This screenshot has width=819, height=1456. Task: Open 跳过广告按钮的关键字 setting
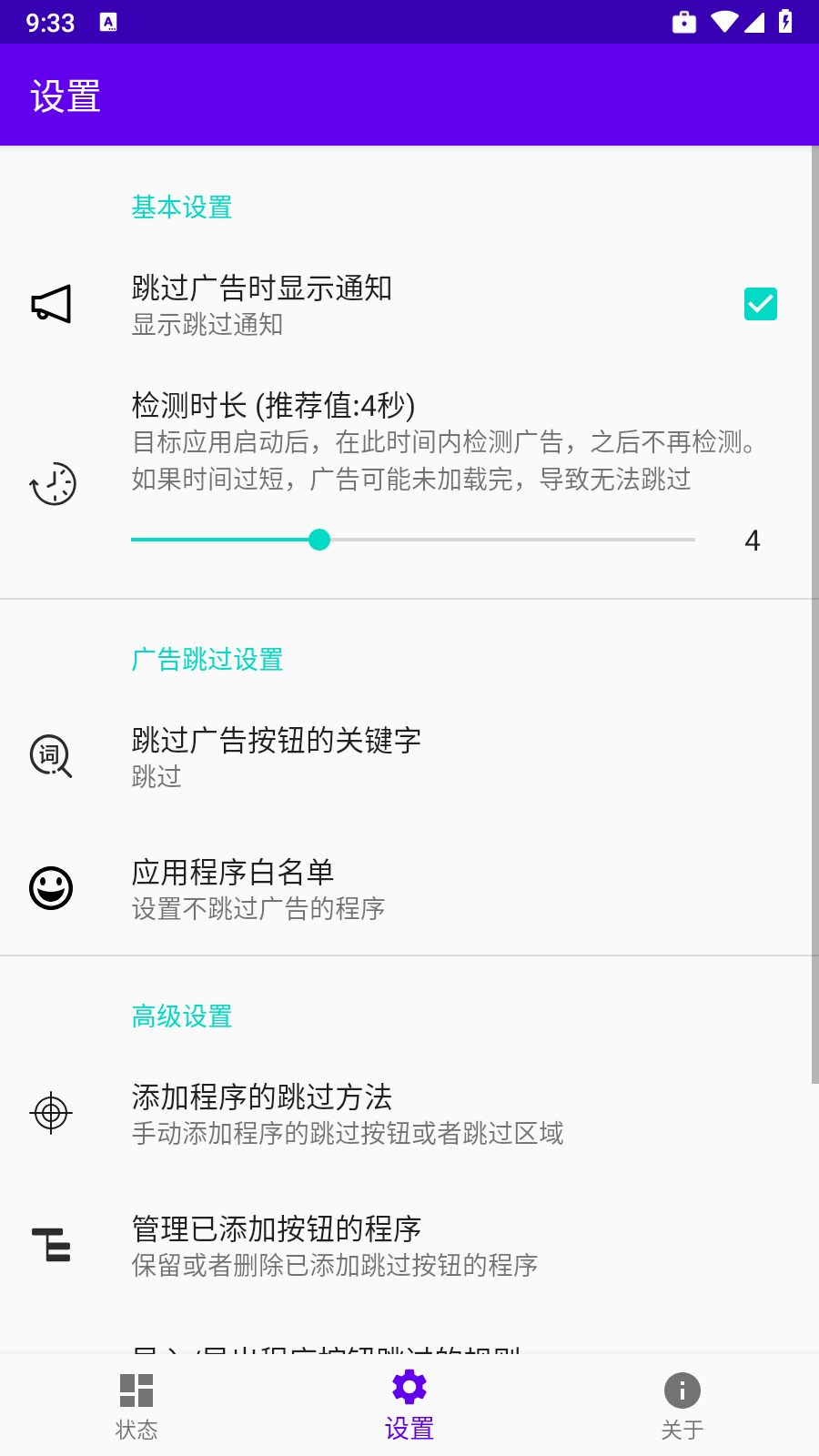click(x=409, y=756)
